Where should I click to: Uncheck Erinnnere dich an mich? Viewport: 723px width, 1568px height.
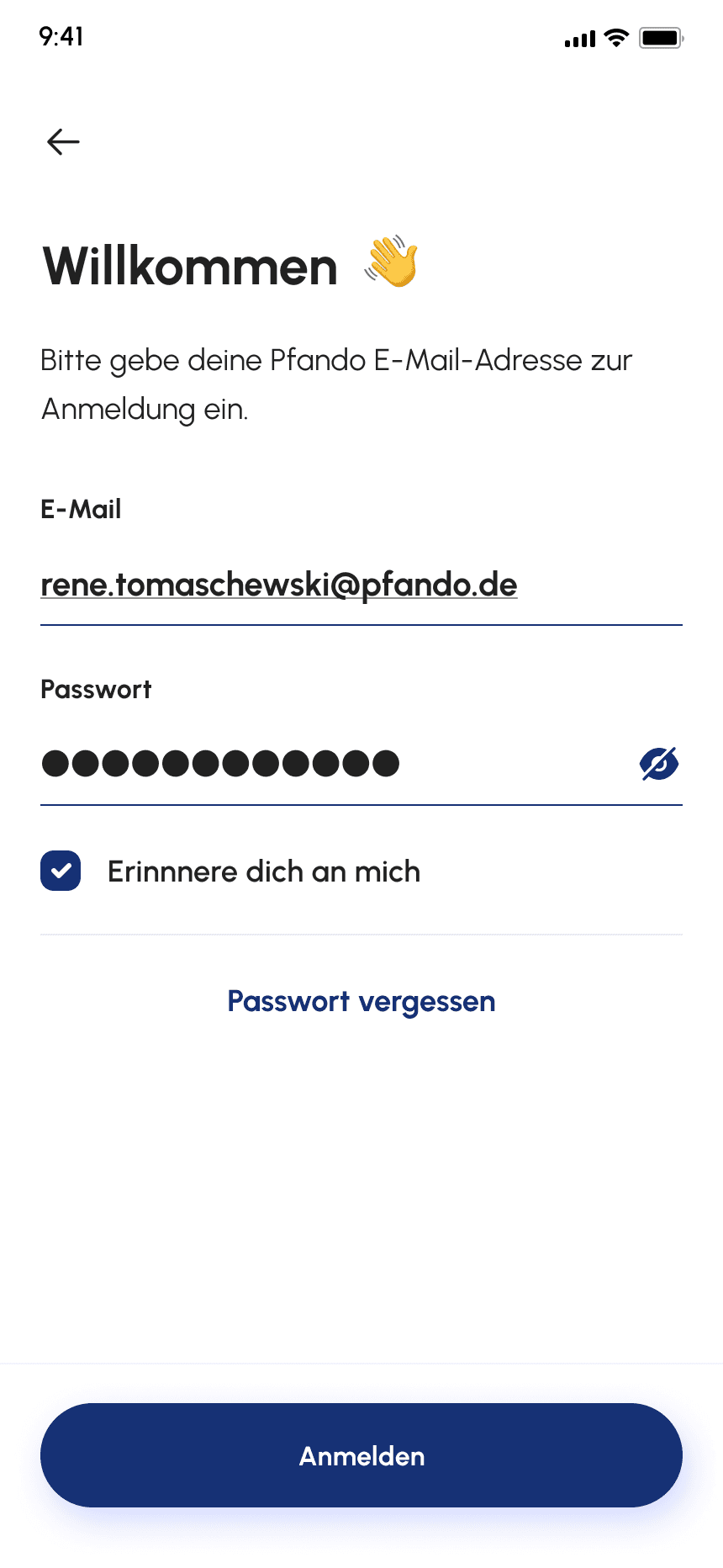pos(61,871)
